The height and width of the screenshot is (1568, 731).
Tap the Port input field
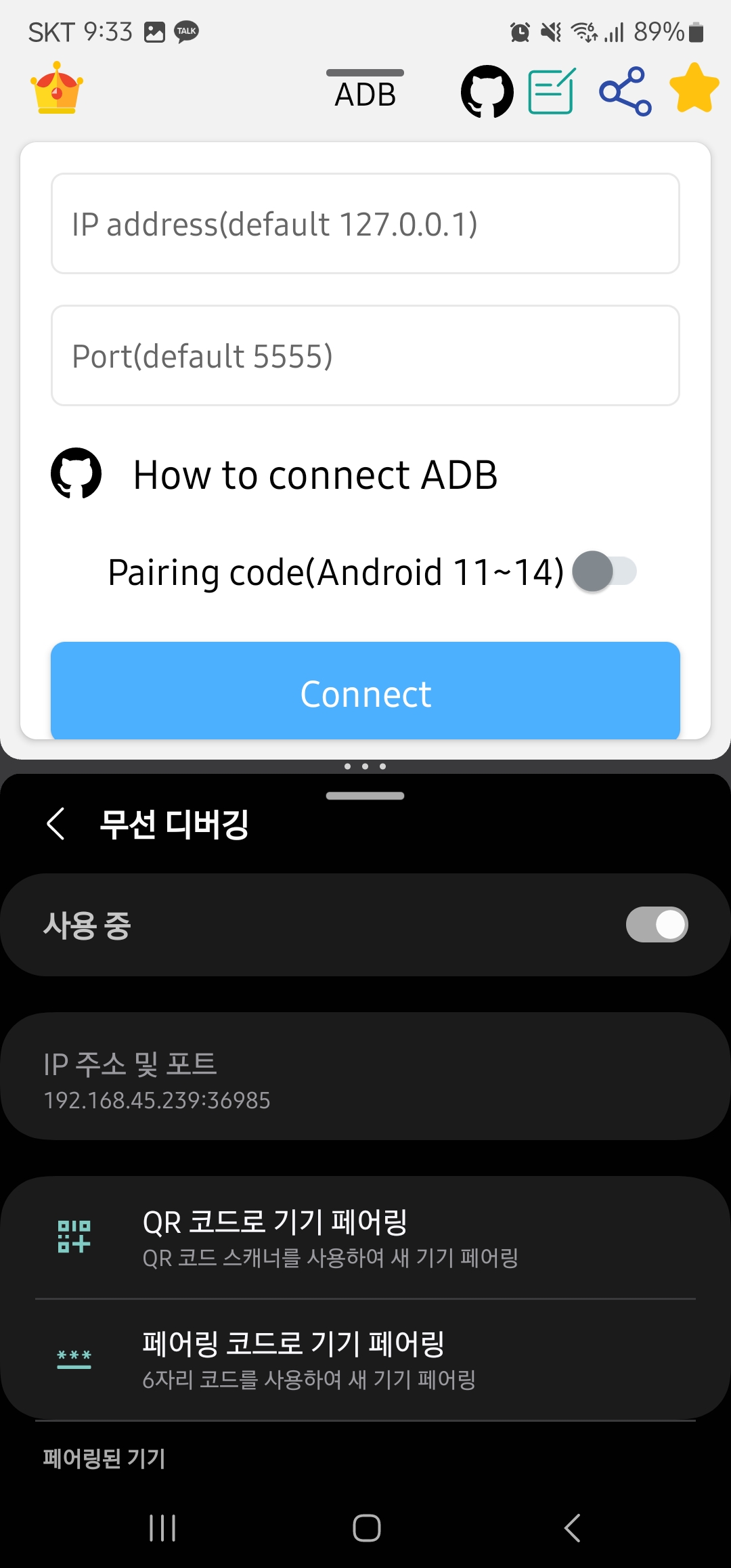click(x=365, y=355)
